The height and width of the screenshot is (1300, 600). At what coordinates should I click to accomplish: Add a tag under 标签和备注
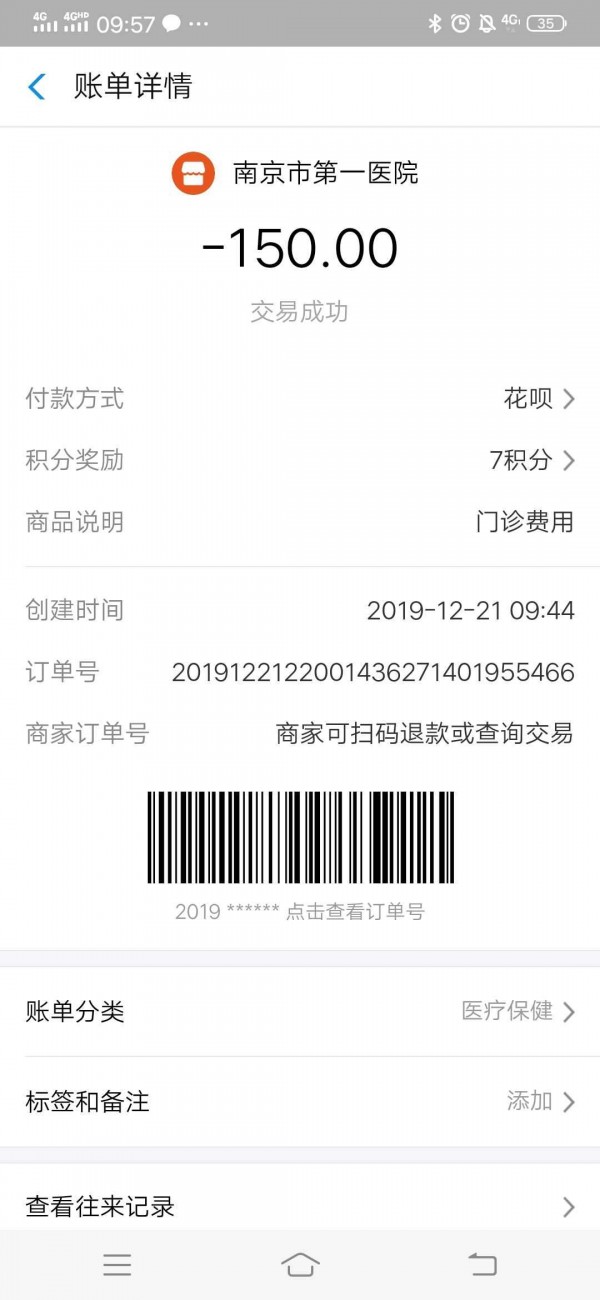tap(540, 1101)
